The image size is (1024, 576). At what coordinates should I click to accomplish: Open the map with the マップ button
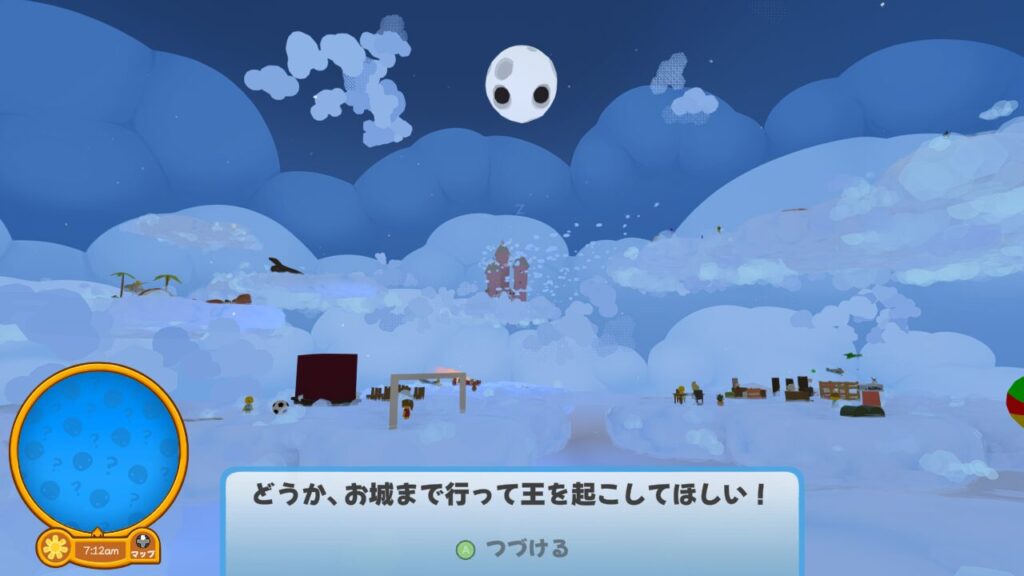click(143, 545)
